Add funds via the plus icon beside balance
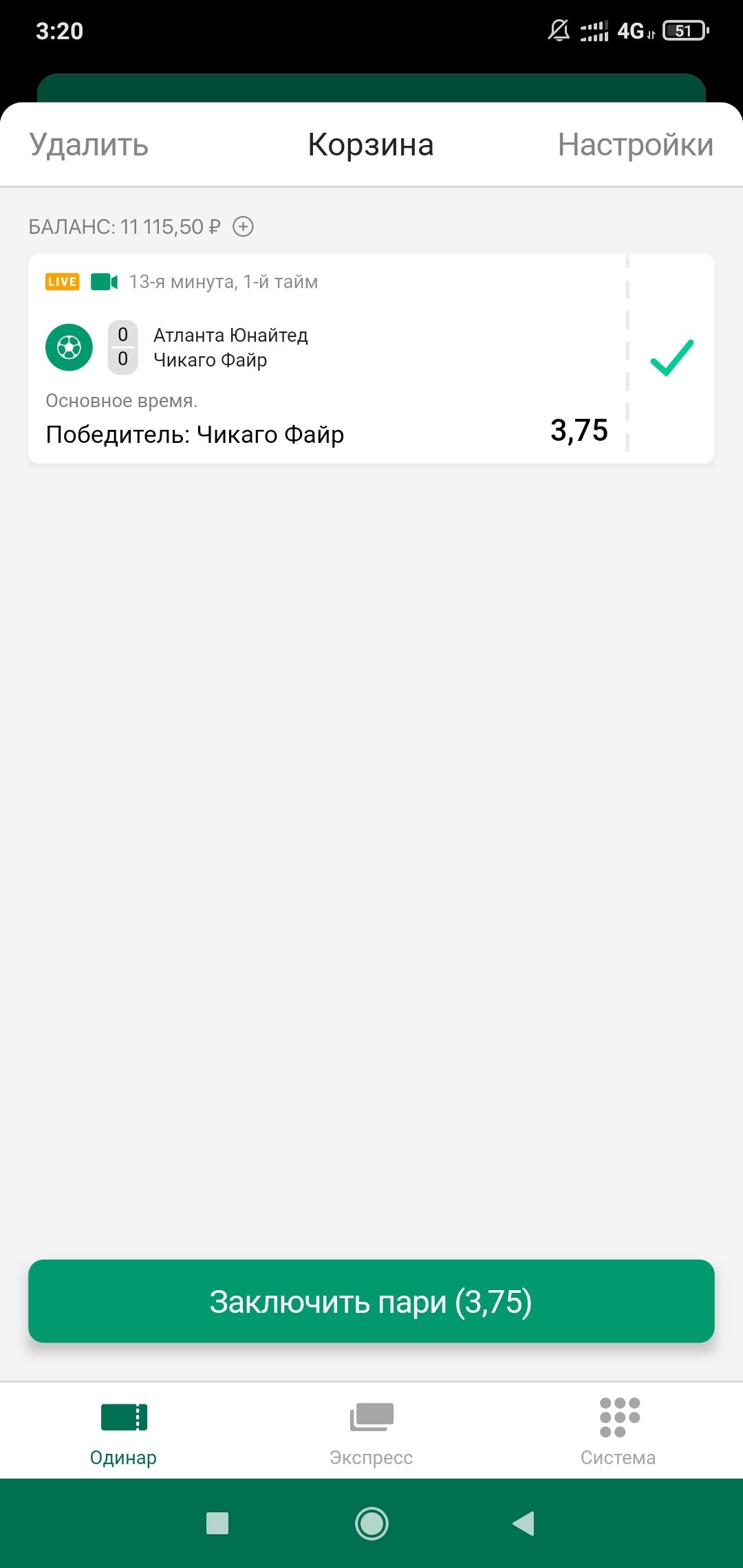This screenshot has height=1568, width=743. pos(243,226)
